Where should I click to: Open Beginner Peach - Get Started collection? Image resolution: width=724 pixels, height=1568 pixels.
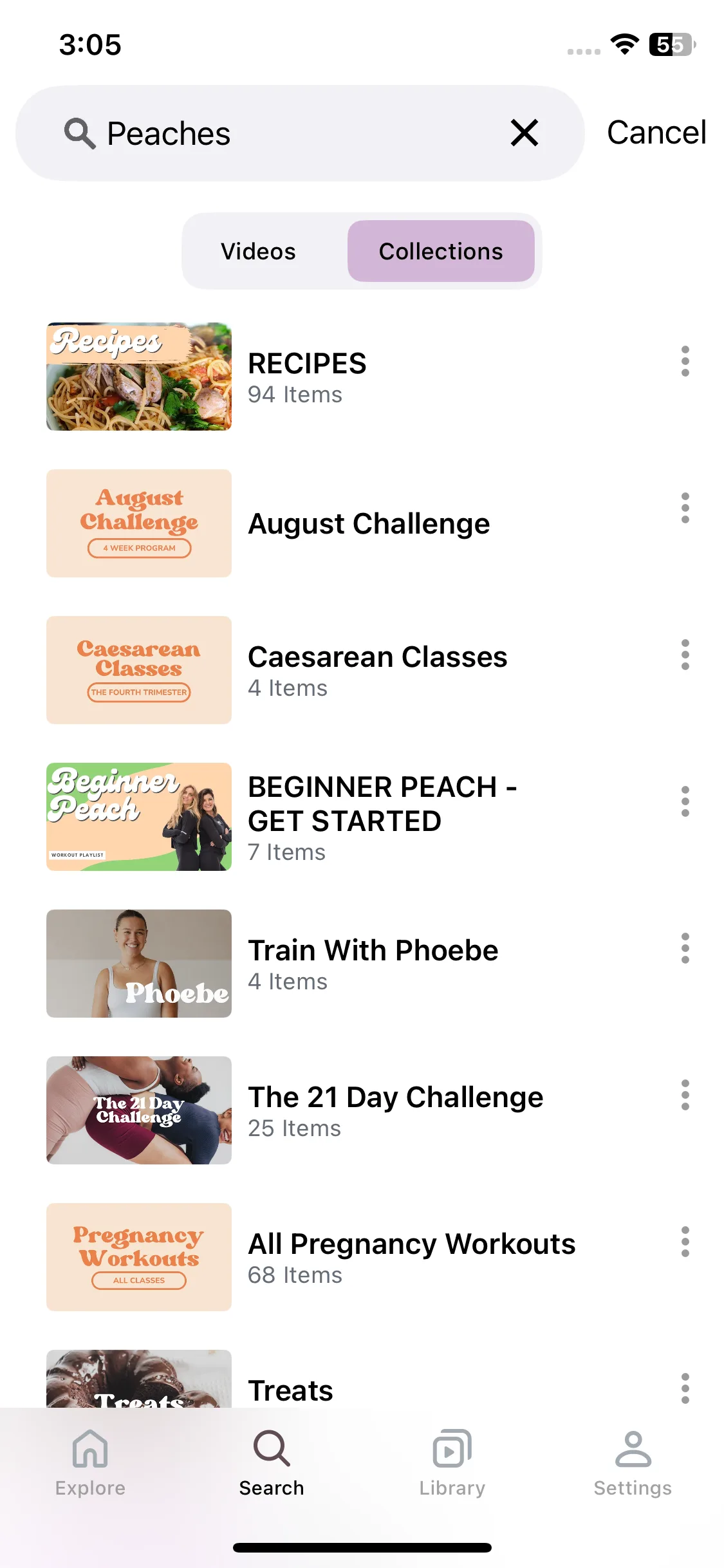[x=382, y=817]
